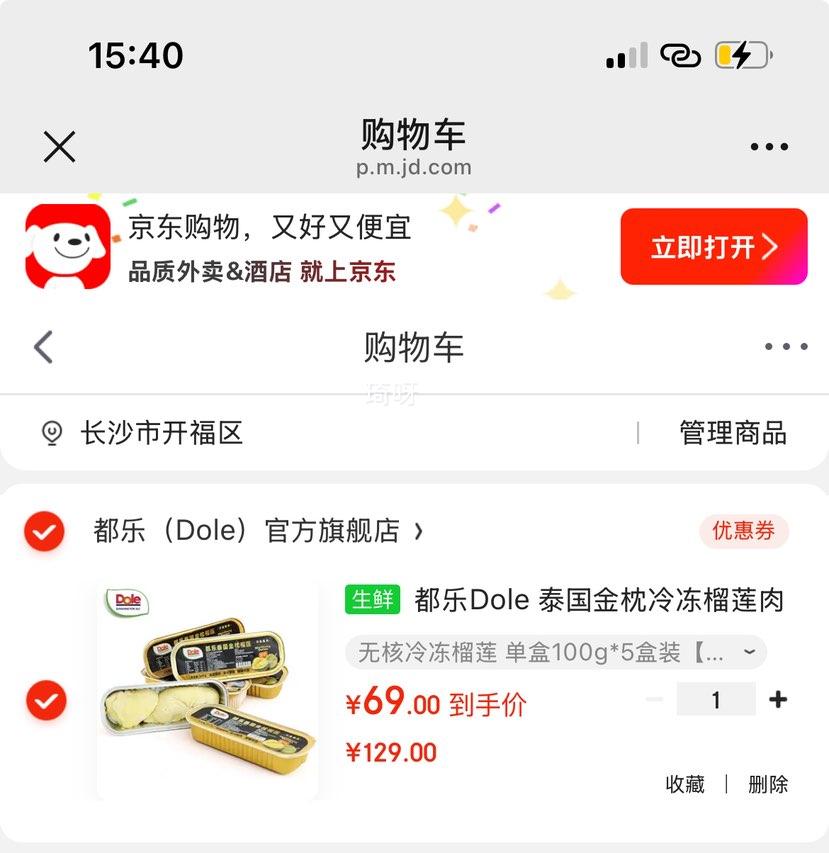Tap the 生鲜 fresh-food badge icon

pos(371,600)
